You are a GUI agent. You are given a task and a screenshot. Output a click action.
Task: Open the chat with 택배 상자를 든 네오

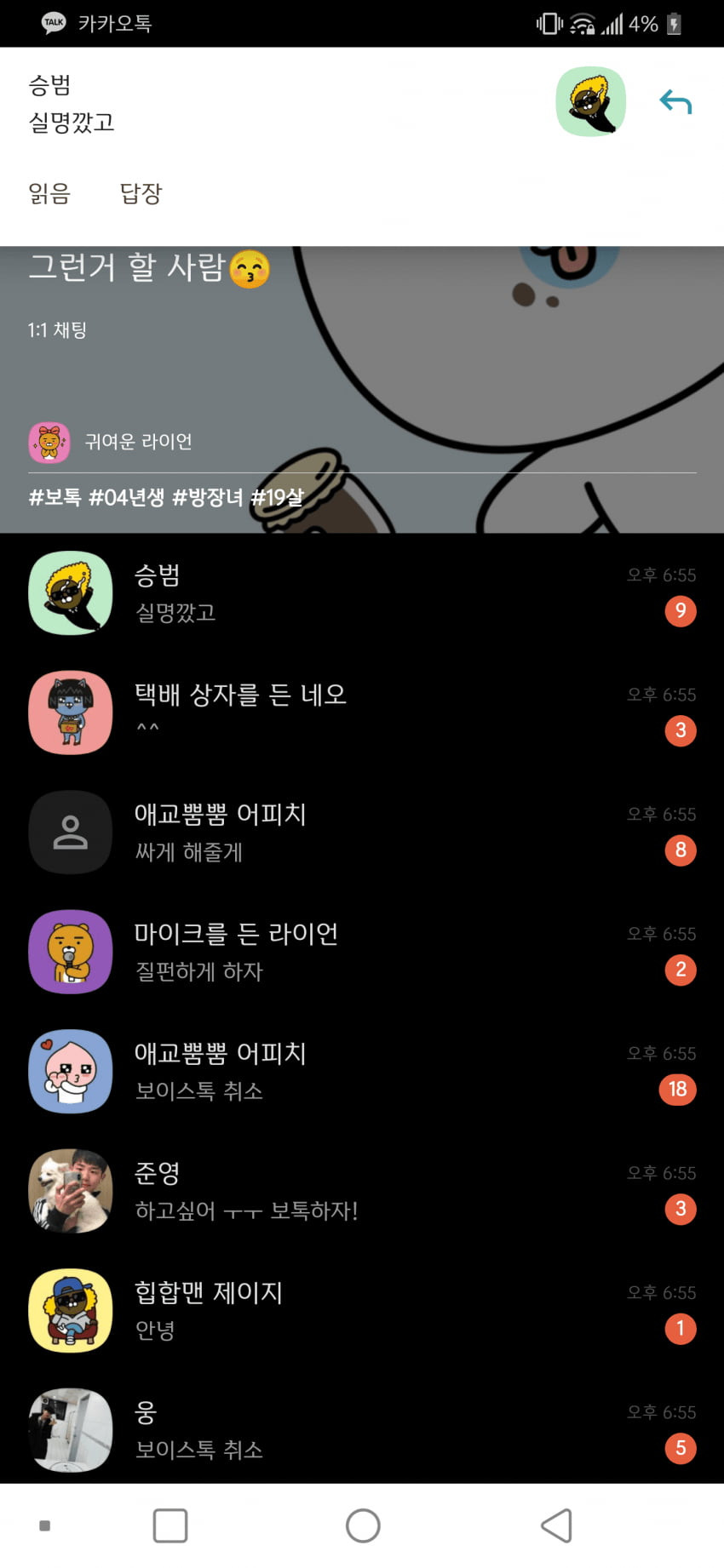361,712
